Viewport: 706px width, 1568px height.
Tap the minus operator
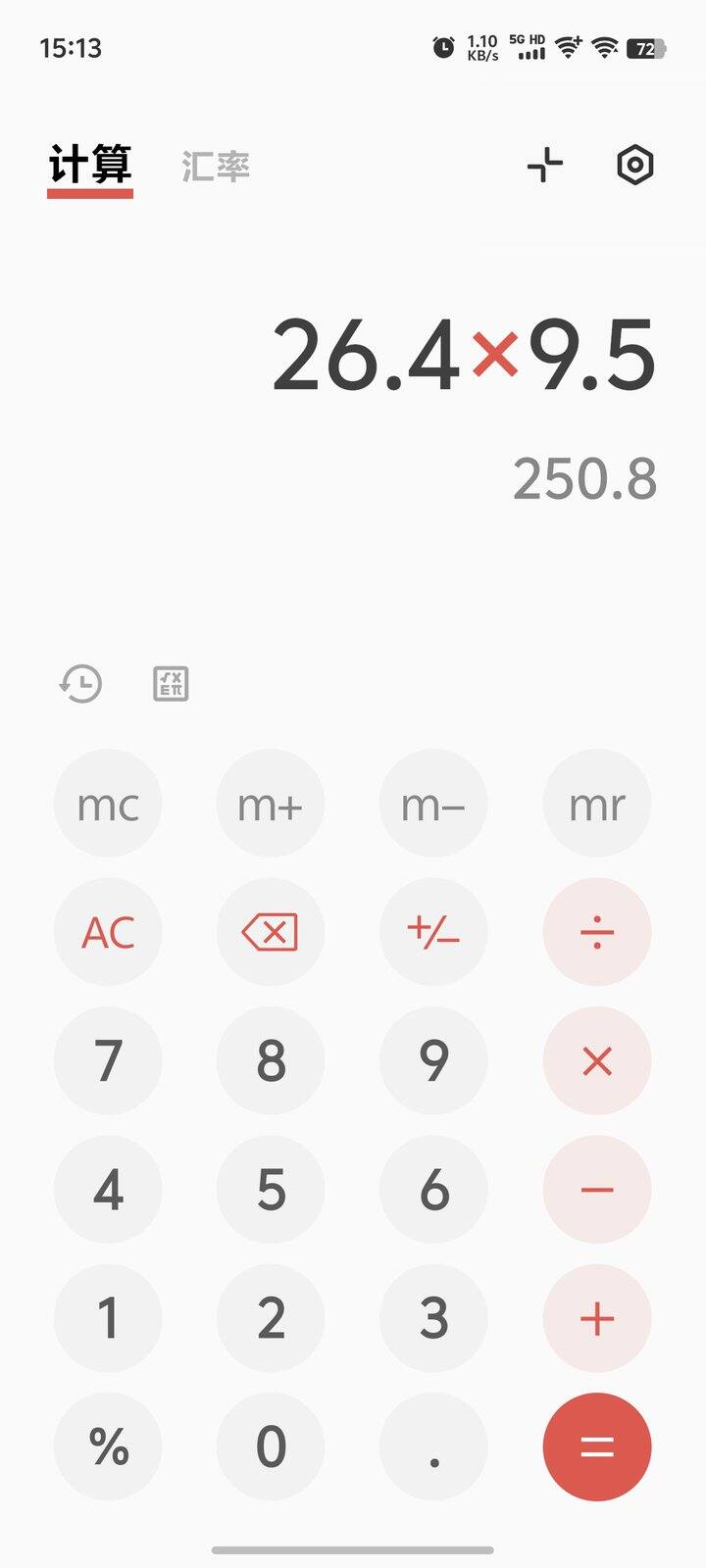597,1190
